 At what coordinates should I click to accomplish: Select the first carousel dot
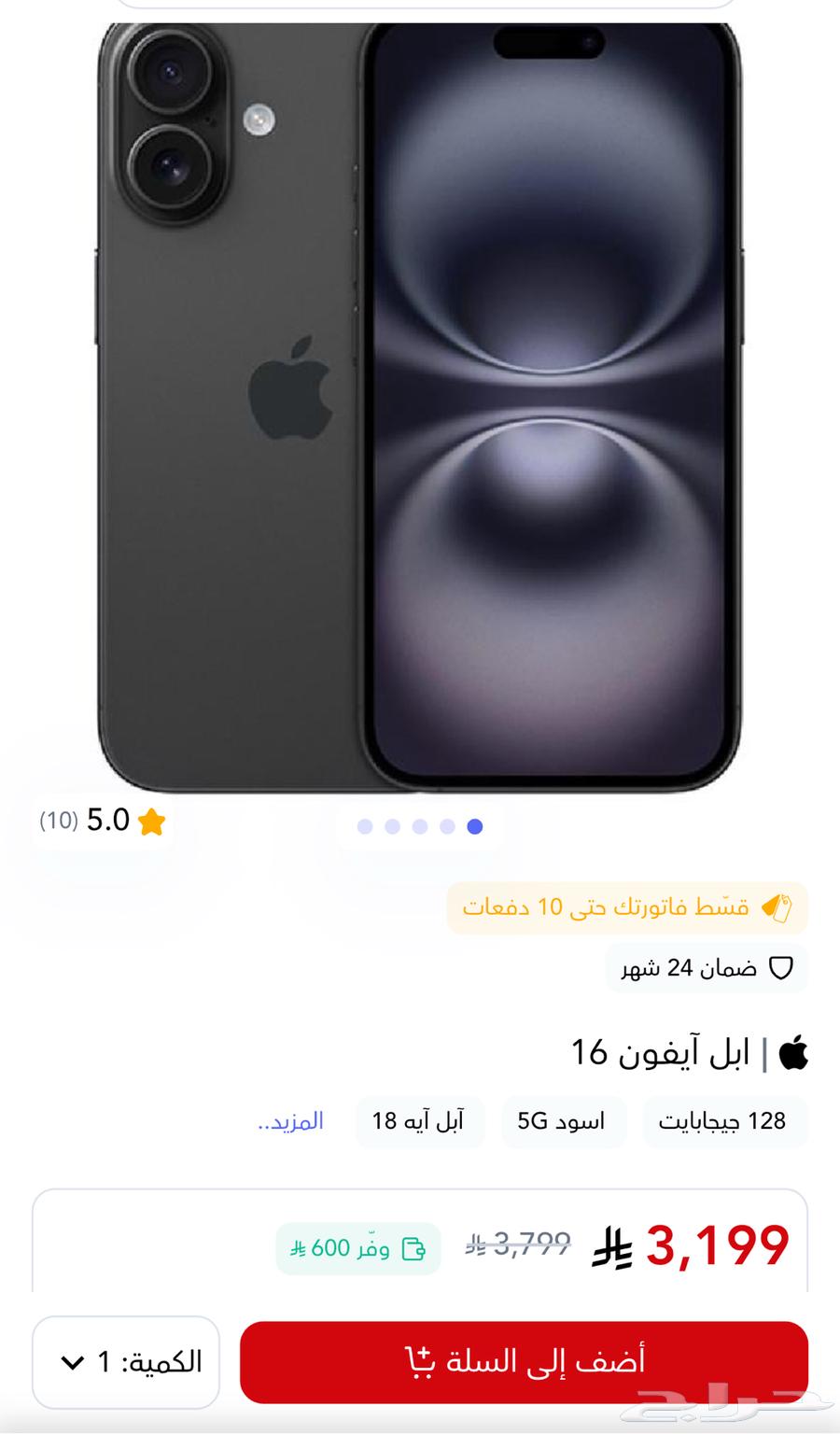click(365, 825)
